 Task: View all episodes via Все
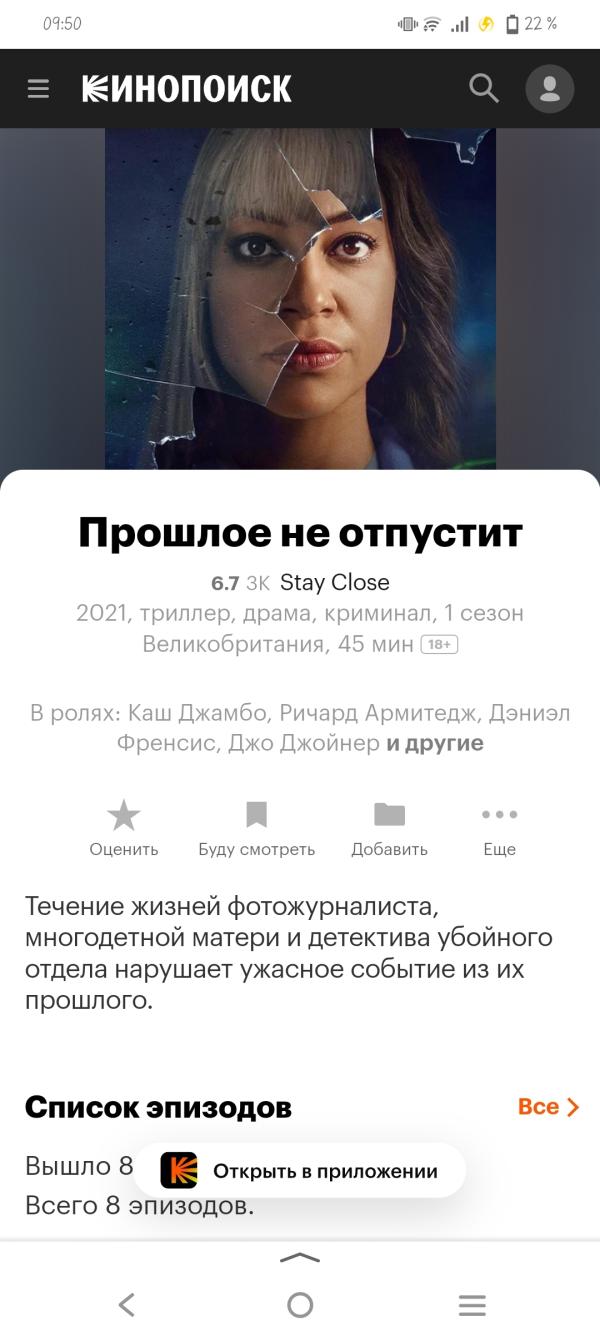tap(548, 1107)
